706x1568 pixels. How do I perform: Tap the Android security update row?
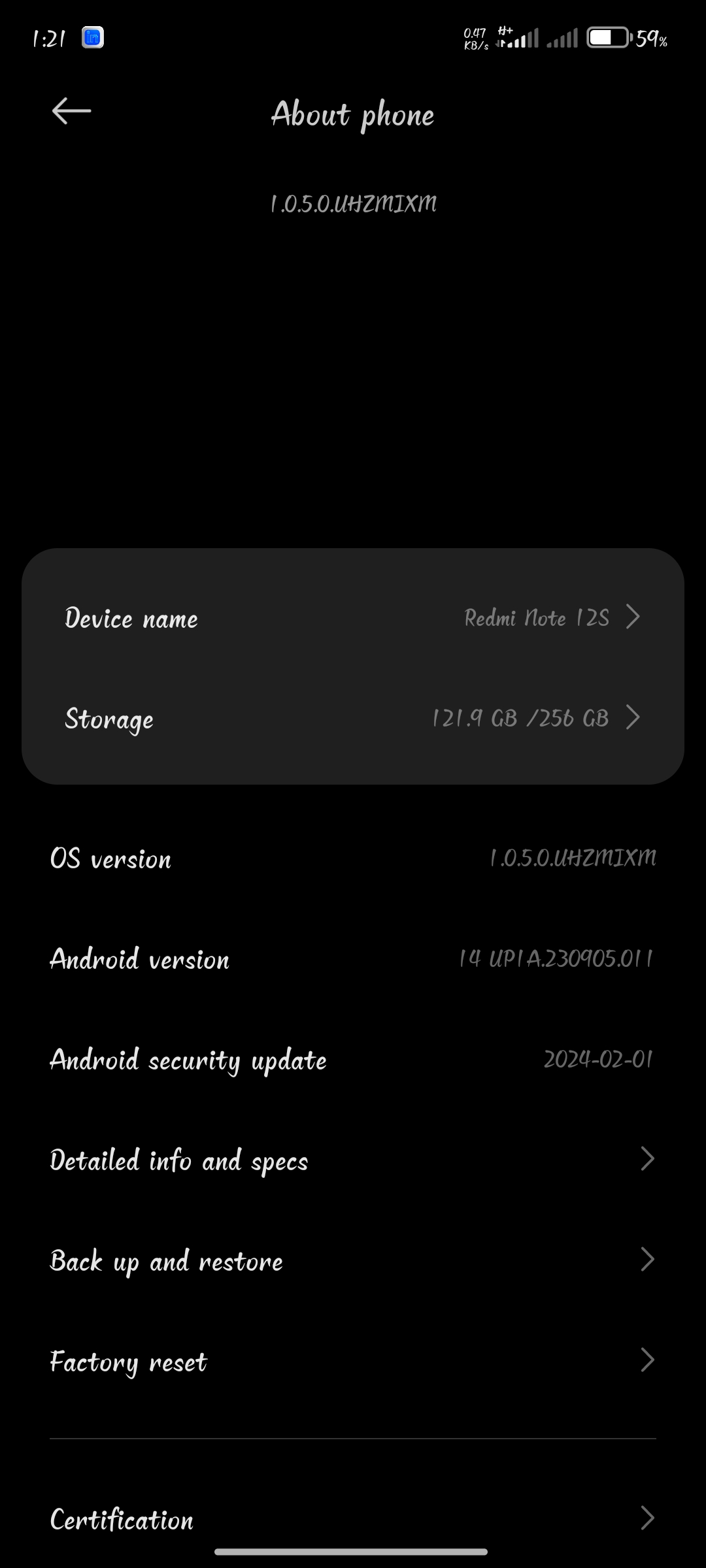point(353,1059)
